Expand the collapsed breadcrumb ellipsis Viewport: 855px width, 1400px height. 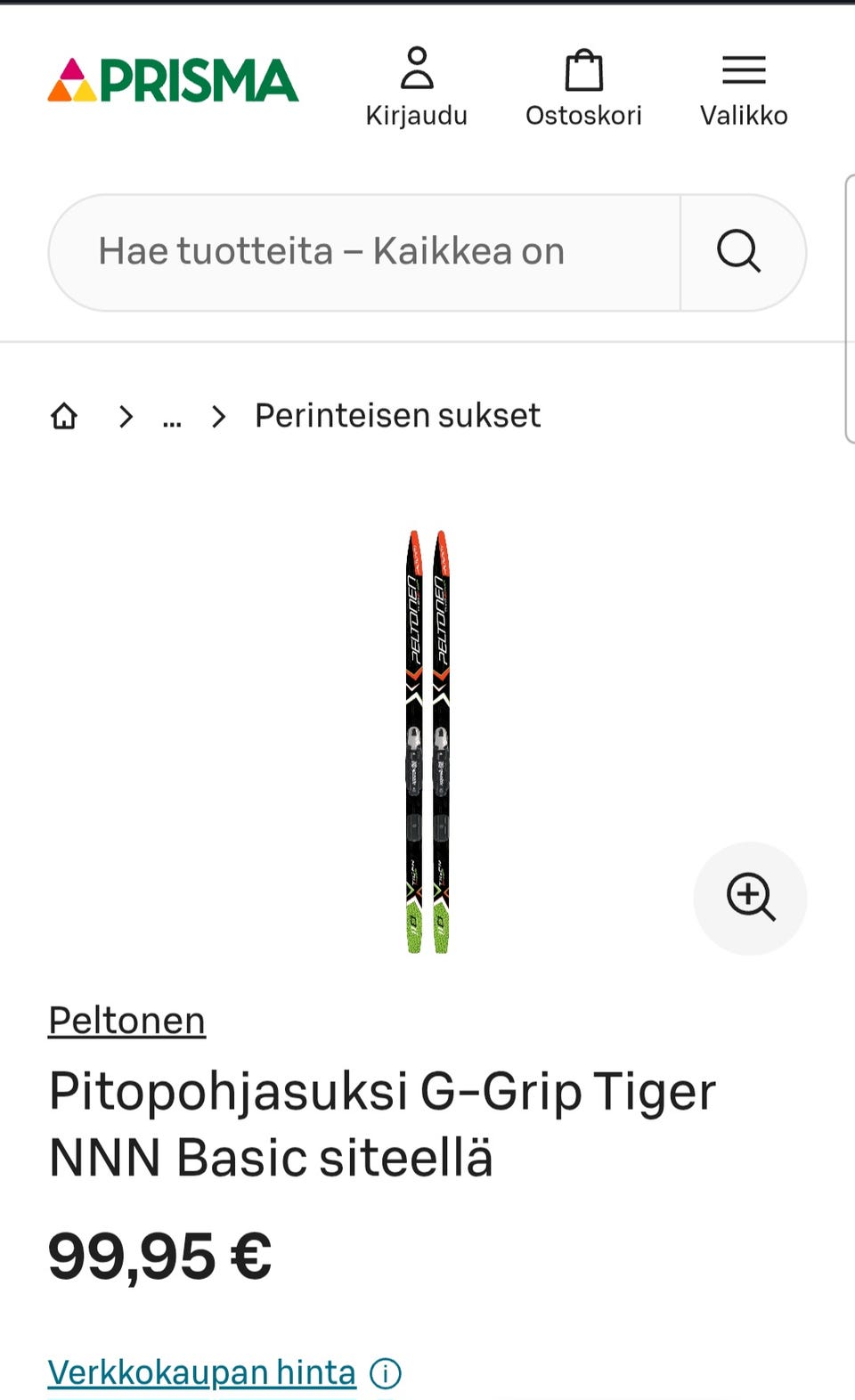(172, 417)
